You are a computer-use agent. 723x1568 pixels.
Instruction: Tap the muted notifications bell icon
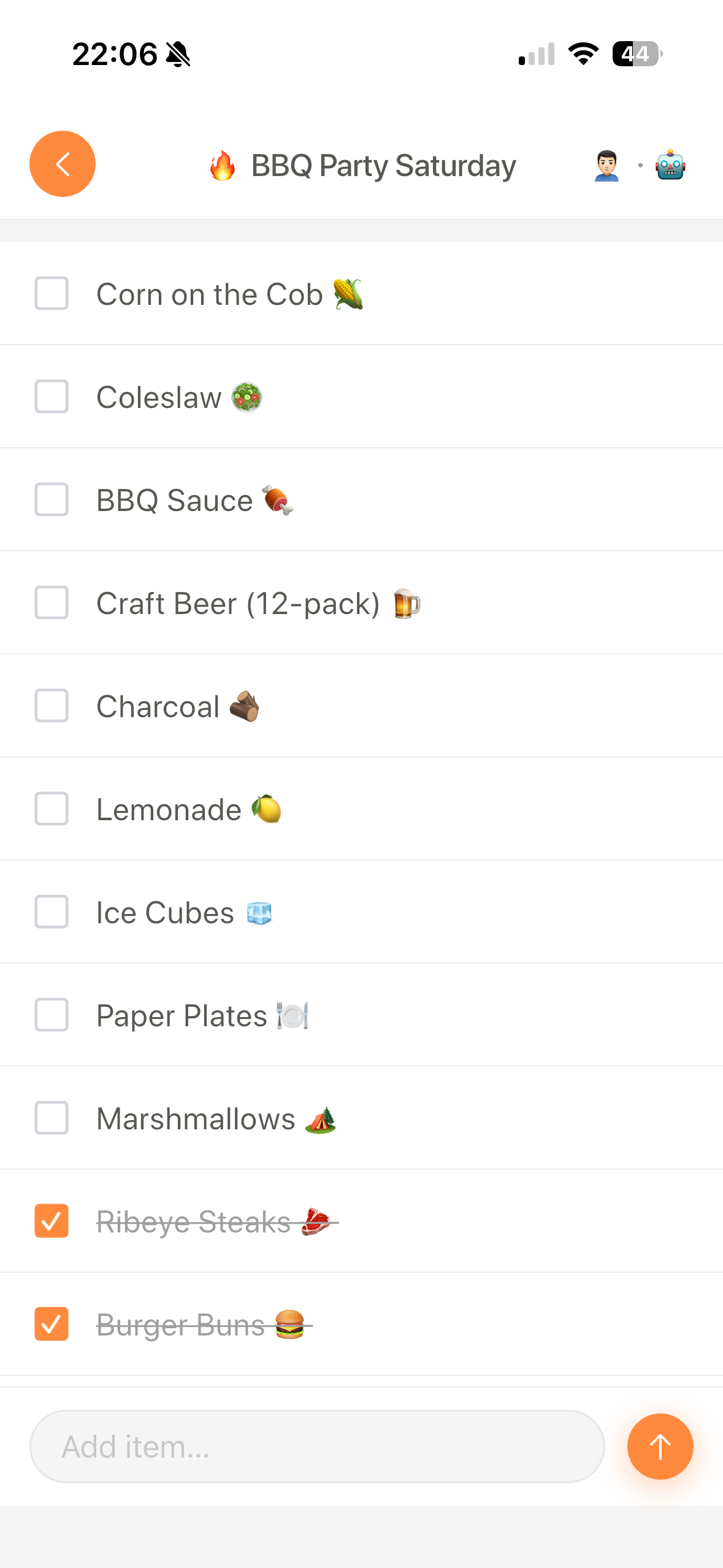[179, 54]
